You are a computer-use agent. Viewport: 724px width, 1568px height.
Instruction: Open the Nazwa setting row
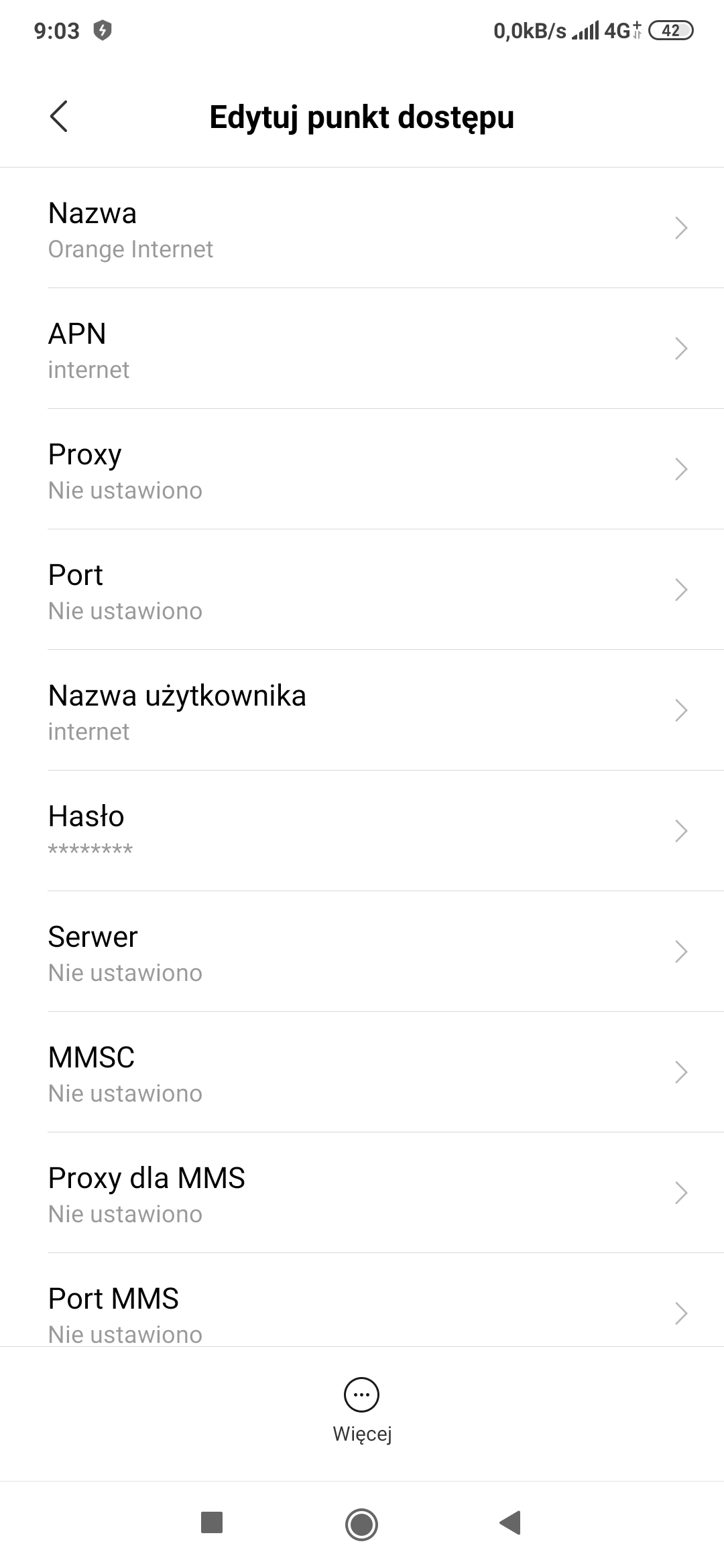pos(362,229)
